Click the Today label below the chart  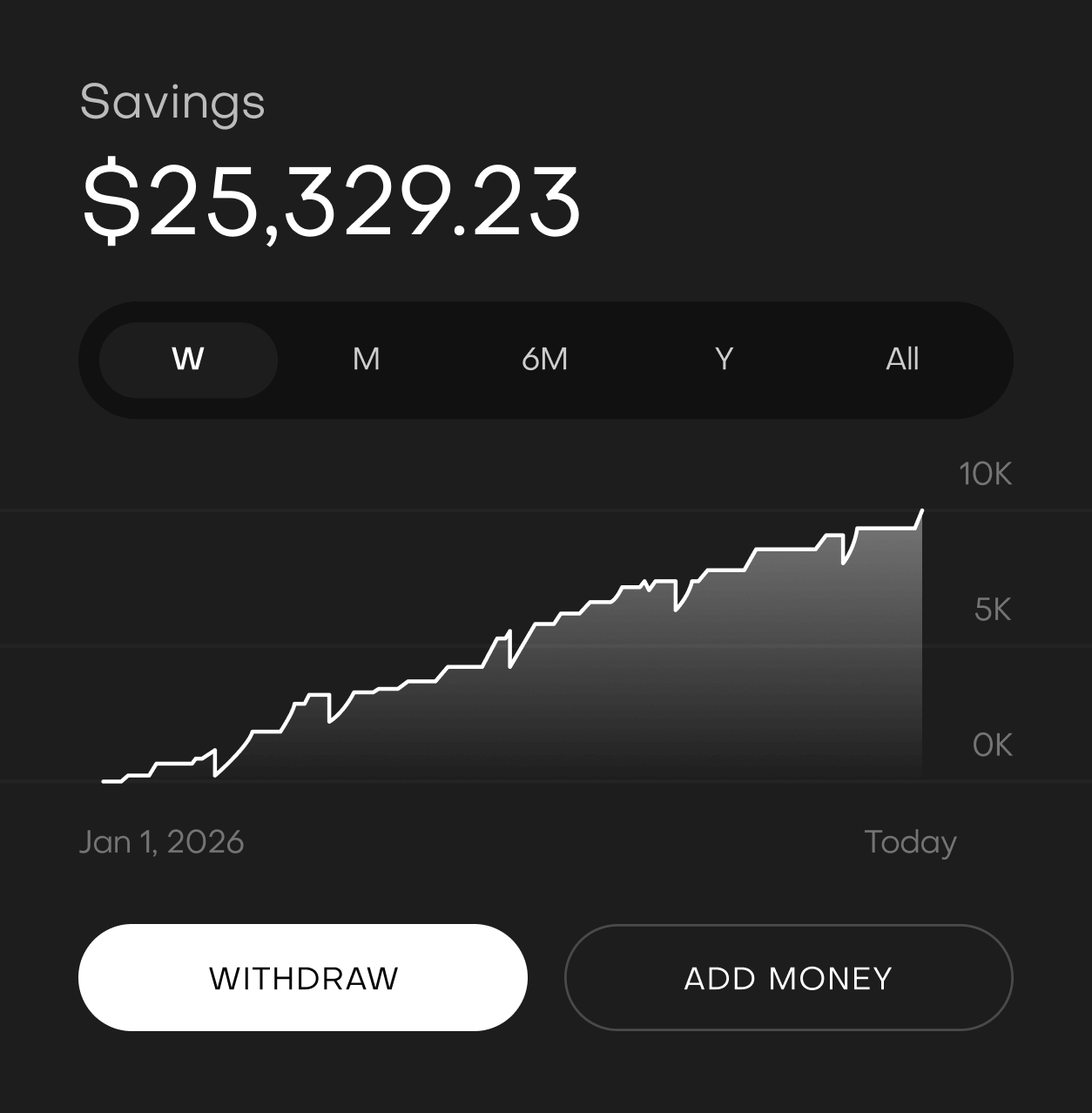(912, 841)
